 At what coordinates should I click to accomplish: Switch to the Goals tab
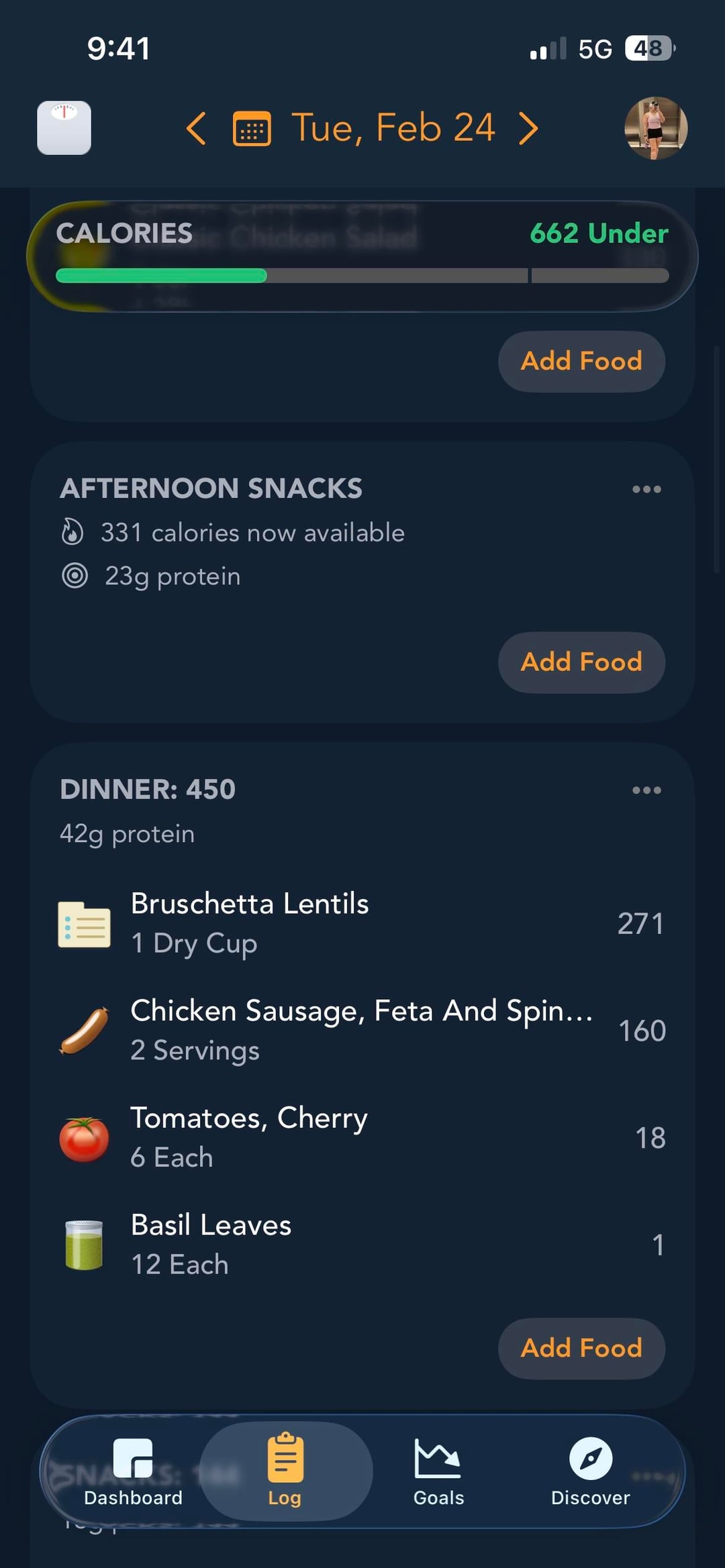(x=438, y=1472)
